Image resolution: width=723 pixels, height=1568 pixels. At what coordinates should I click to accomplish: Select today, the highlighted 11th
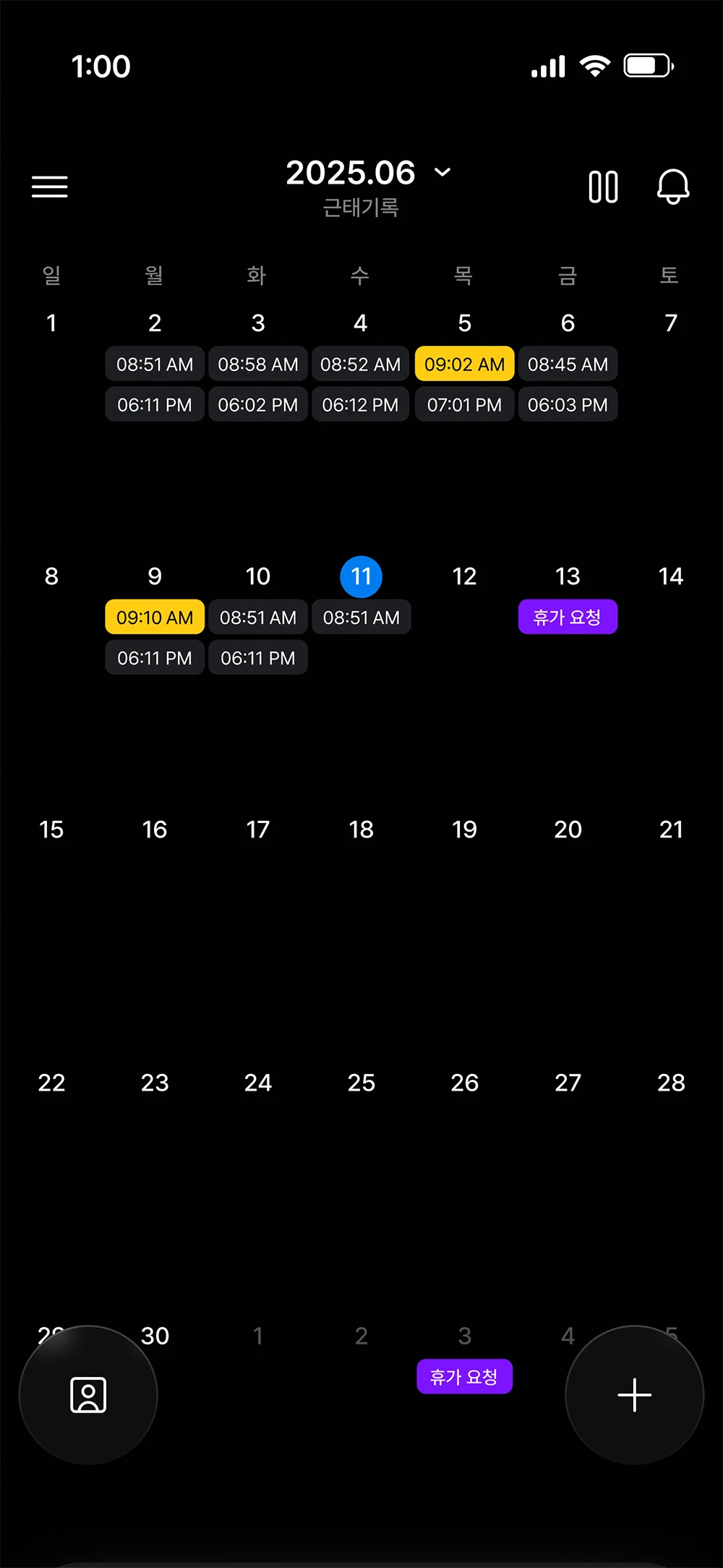coord(361,576)
